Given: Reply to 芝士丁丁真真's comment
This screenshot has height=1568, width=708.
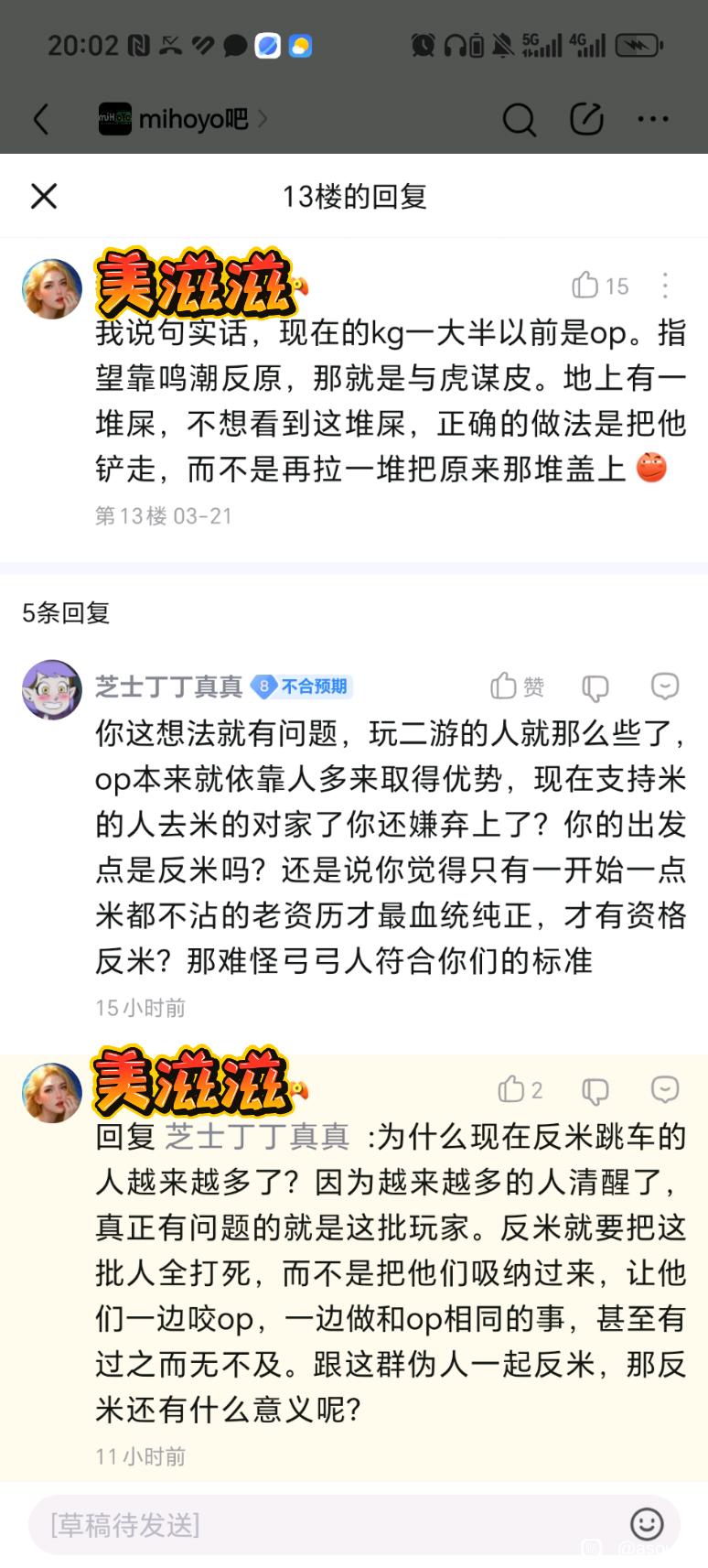Looking at the screenshot, I should pos(665,686).
